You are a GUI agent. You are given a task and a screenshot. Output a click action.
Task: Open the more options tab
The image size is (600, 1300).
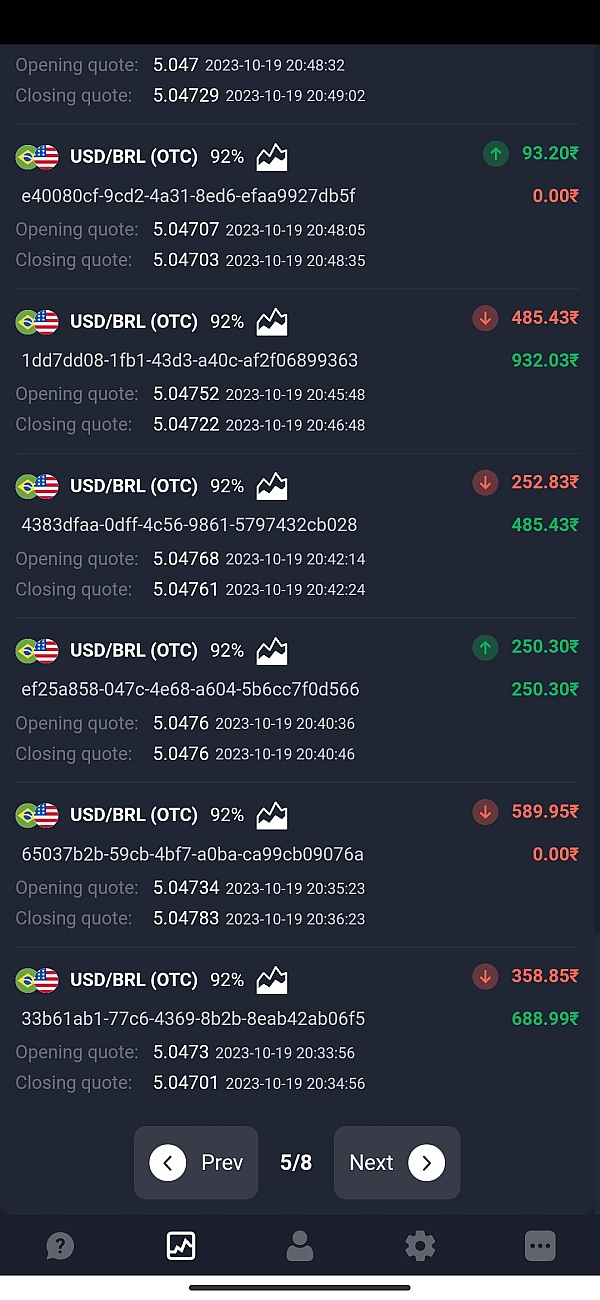[x=540, y=1246]
